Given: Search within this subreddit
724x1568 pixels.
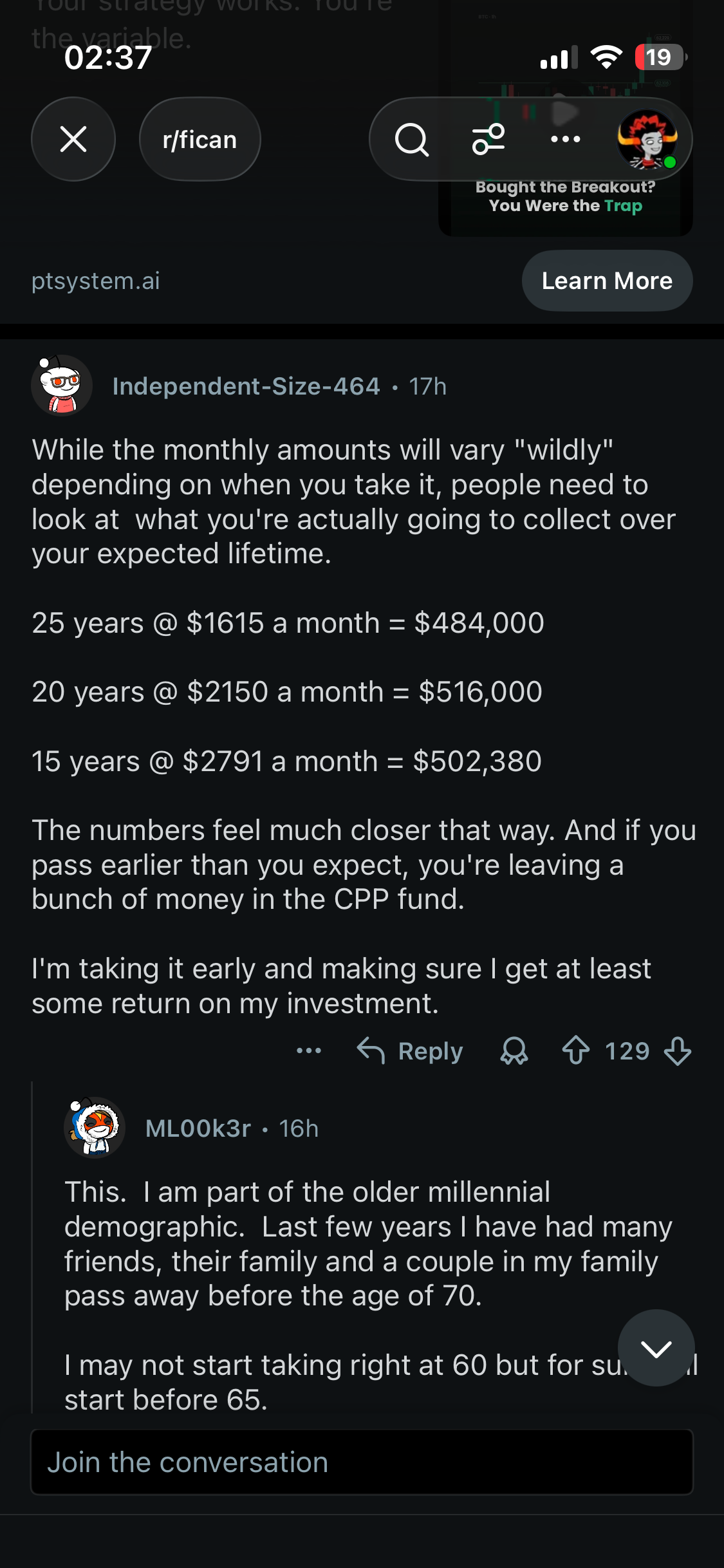Looking at the screenshot, I should (412, 140).
